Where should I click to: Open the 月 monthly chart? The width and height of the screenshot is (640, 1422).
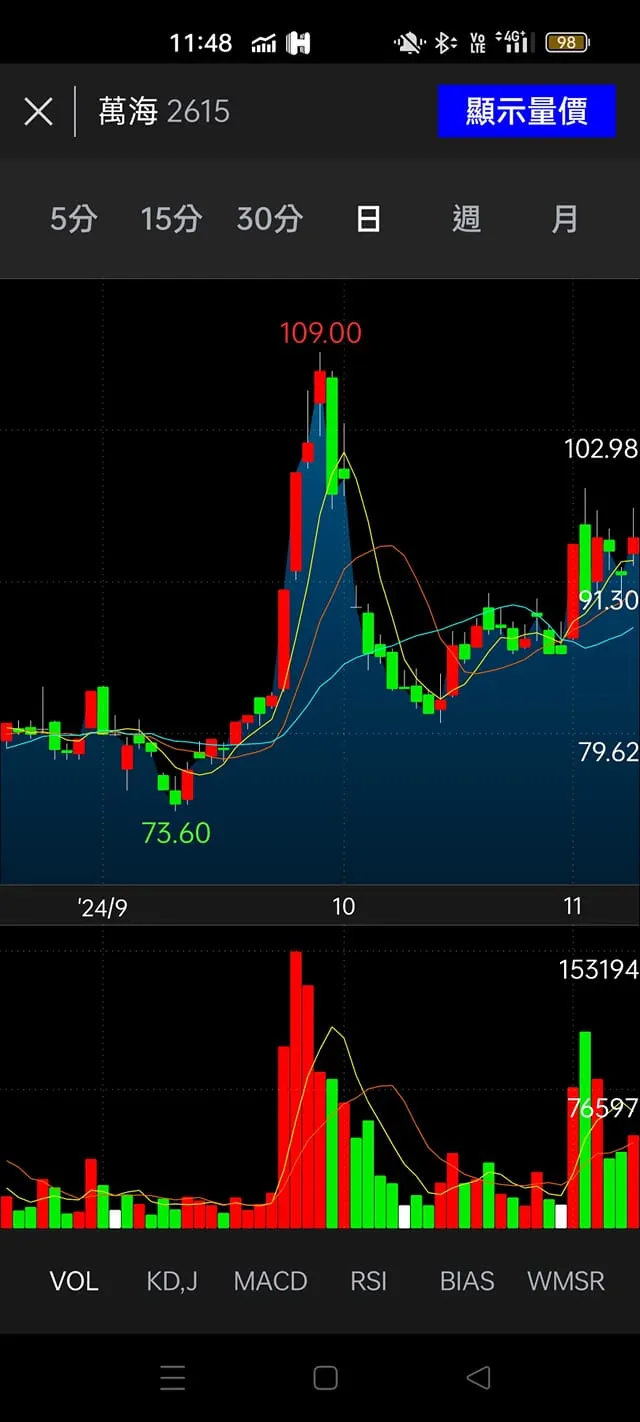click(564, 219)
